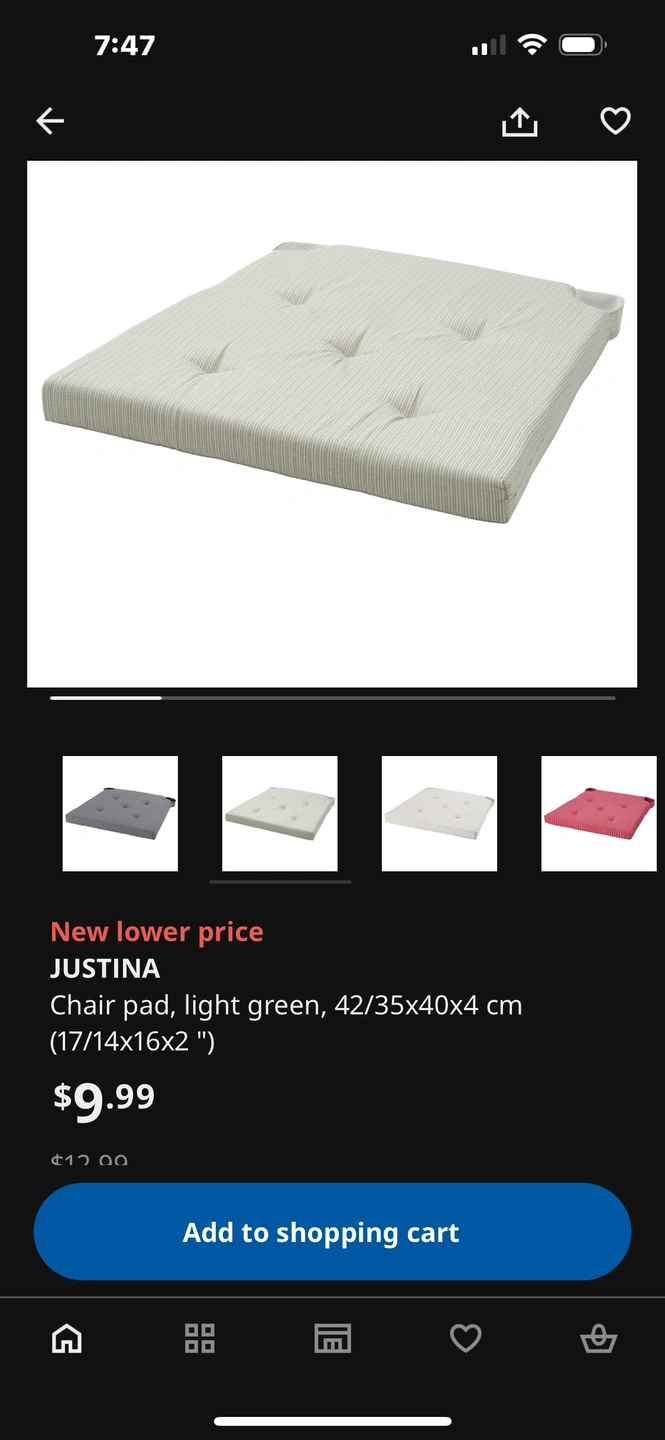Add to shopping cart
The height and width of the screenshot is (1440, 665).
click(x=332, y=1232)
